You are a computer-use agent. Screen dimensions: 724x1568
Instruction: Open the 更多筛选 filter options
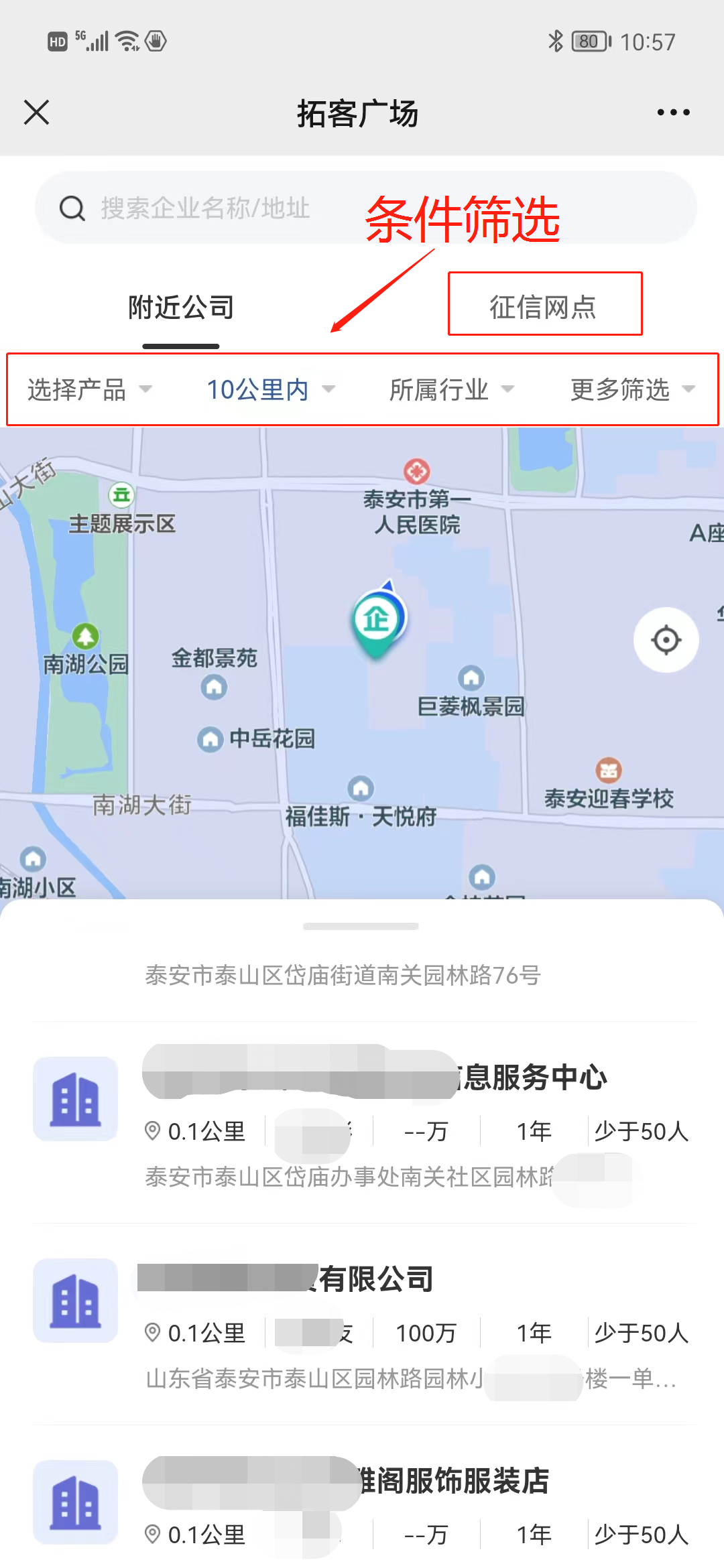coord(633,389)
